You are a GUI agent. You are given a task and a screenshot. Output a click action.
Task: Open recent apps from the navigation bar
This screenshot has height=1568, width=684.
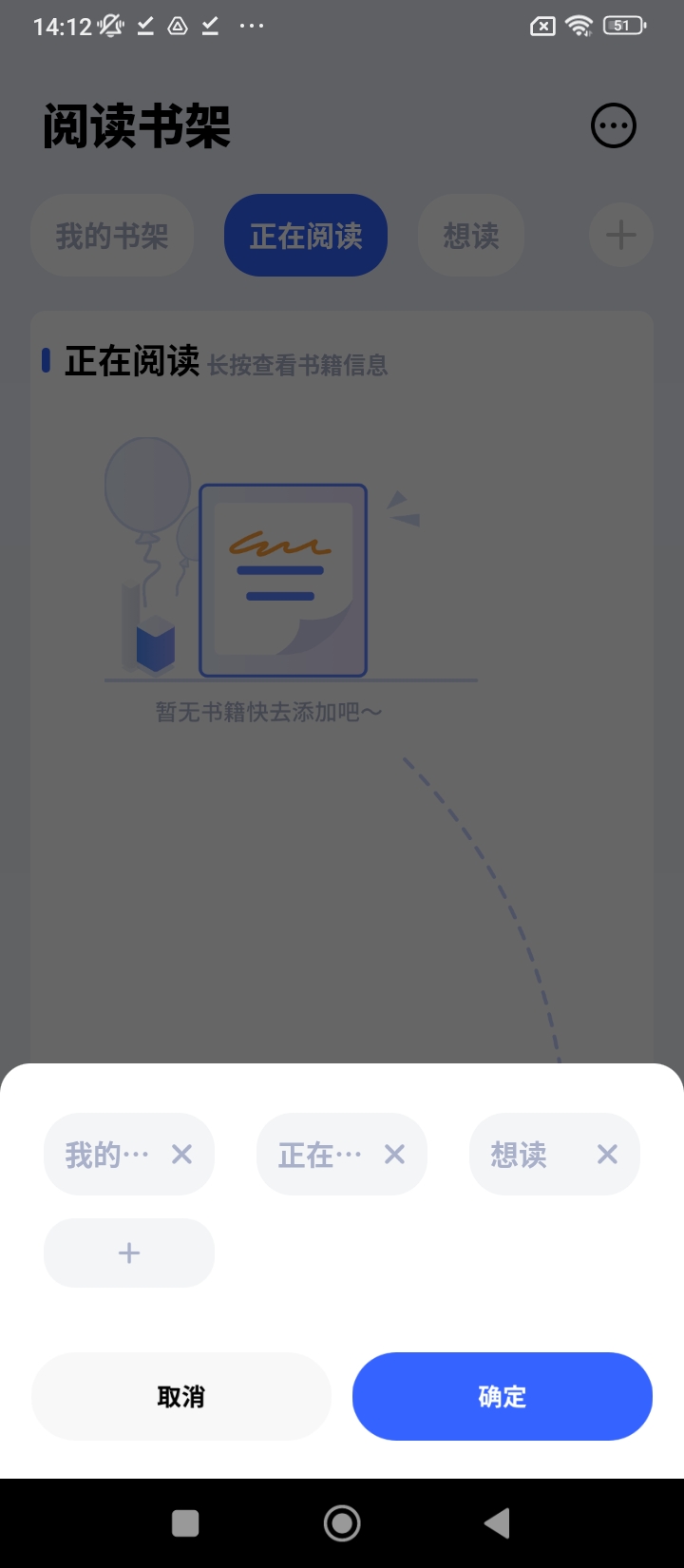point(185,1523)
